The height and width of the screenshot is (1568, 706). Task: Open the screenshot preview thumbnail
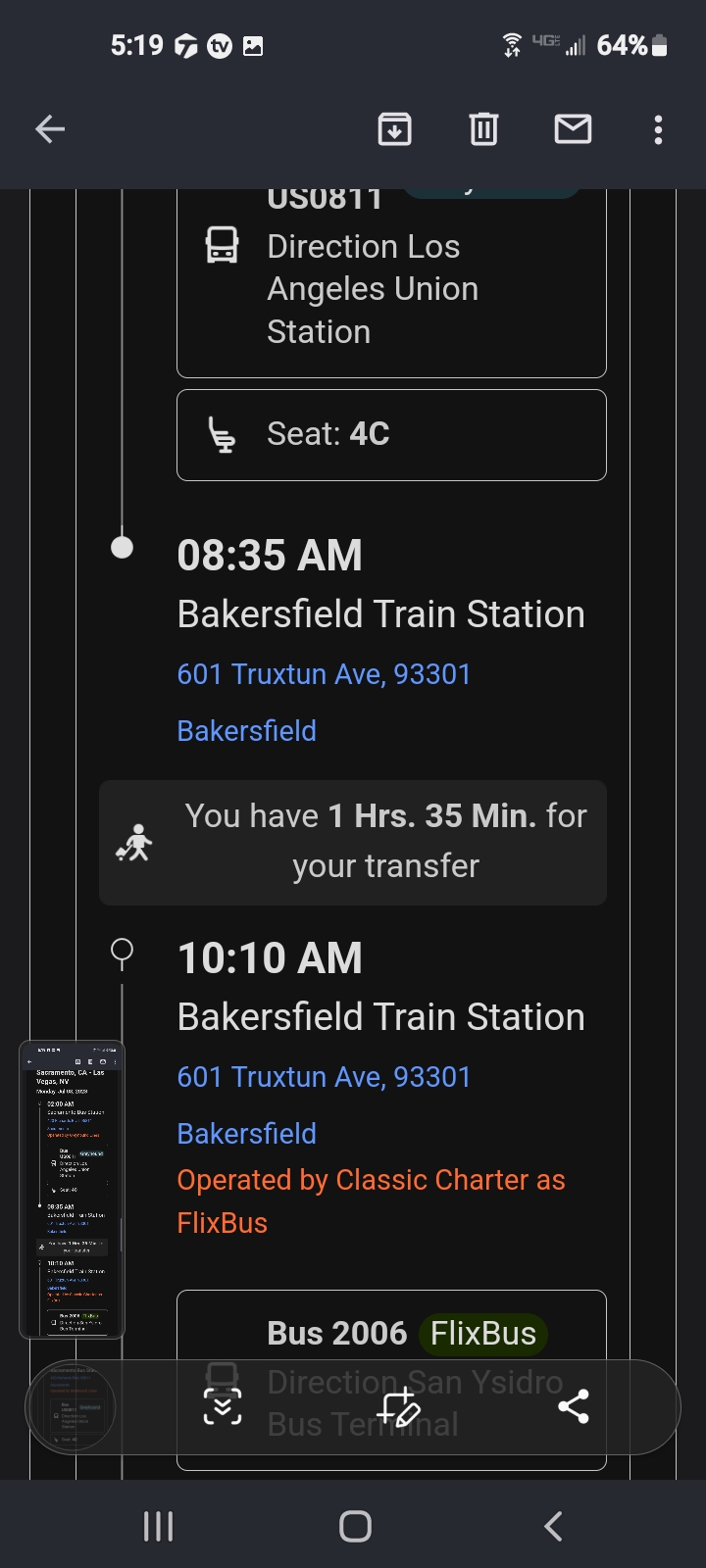point(72,1189)
